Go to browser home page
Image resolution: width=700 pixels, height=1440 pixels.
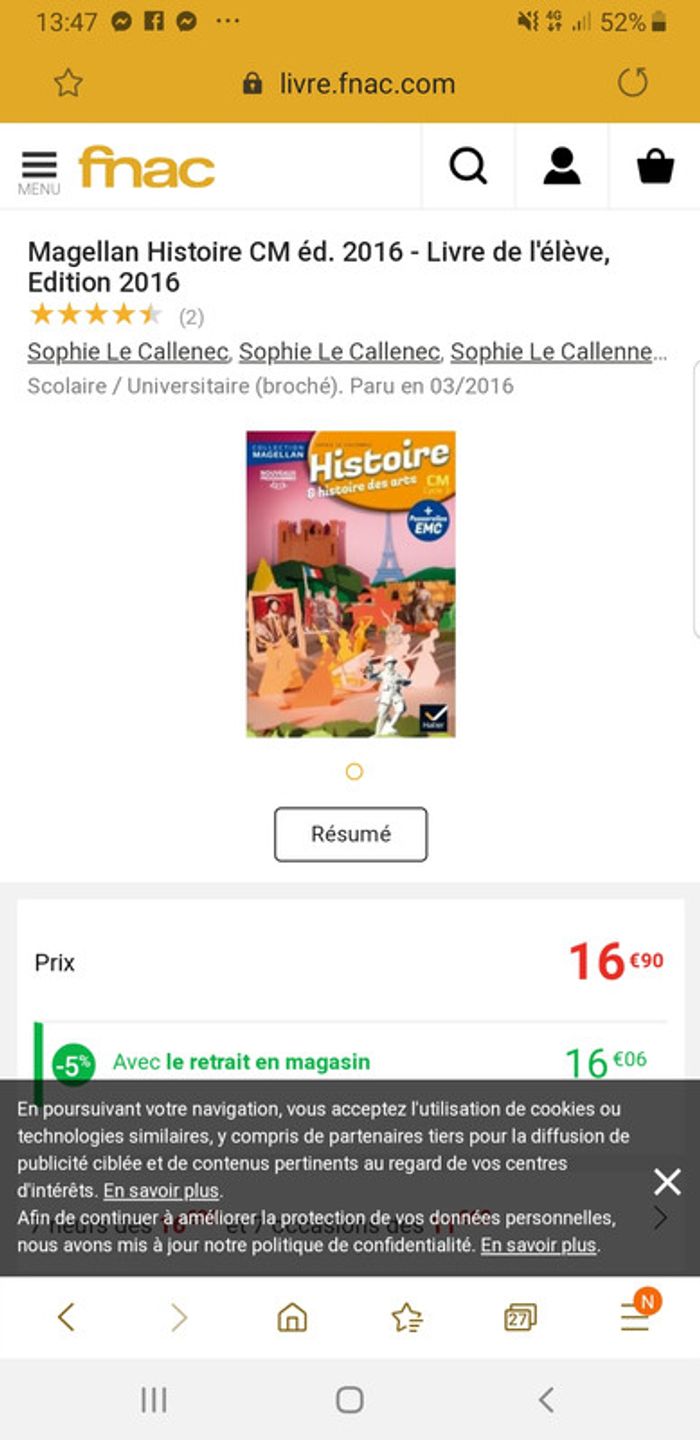292,1317
